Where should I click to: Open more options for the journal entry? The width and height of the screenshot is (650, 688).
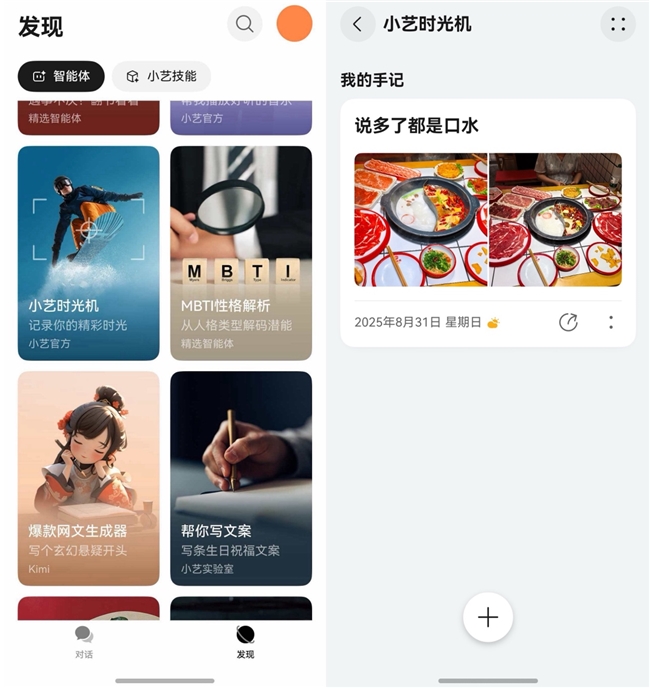[x=611, y=322]
